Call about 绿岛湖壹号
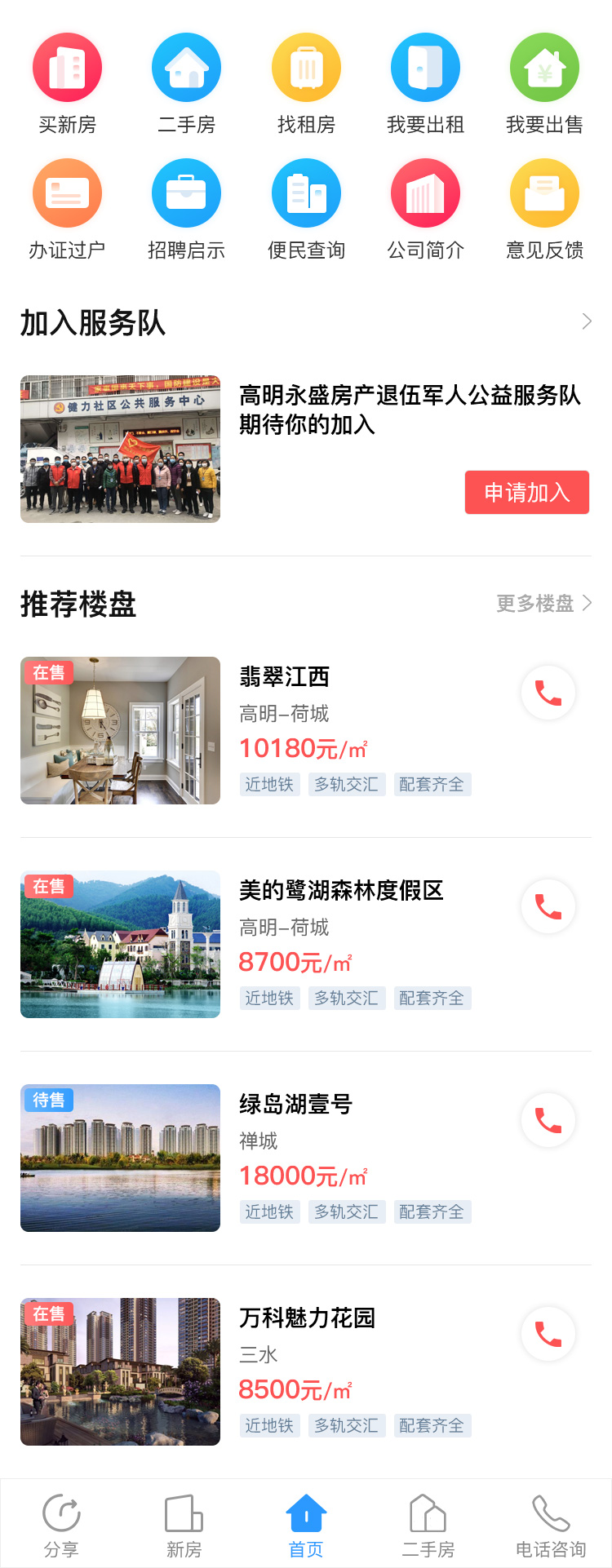Viewport: 612px width, 1568px height. coord(548,1121)
